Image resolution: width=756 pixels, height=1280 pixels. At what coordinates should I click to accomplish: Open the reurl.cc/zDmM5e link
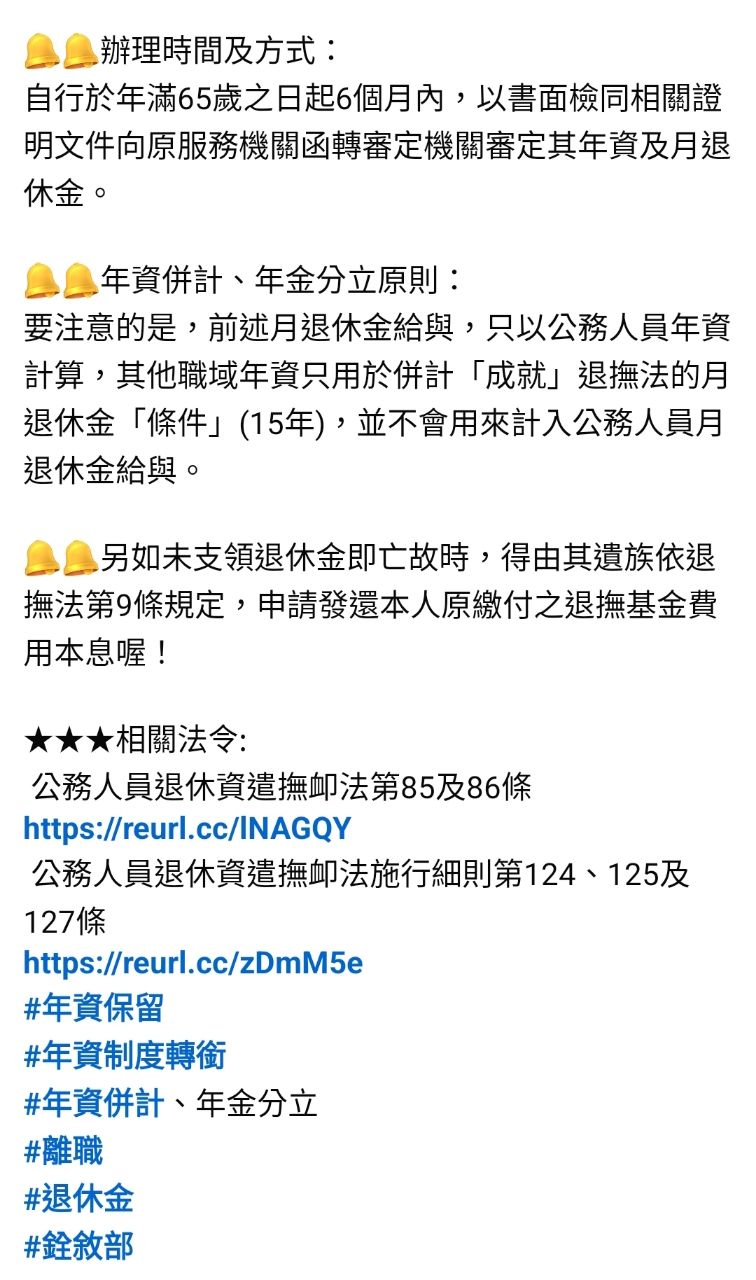192,963
